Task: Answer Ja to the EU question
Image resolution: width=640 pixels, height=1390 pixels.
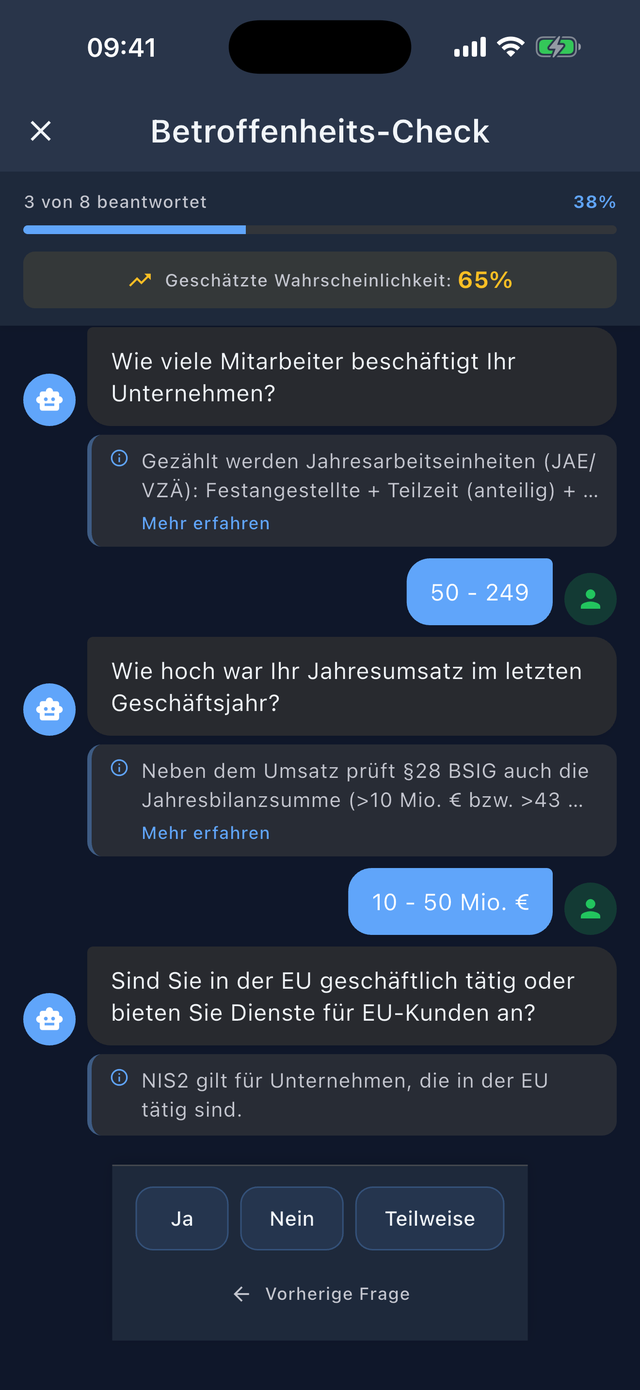Action: (x=182, y=1218)
